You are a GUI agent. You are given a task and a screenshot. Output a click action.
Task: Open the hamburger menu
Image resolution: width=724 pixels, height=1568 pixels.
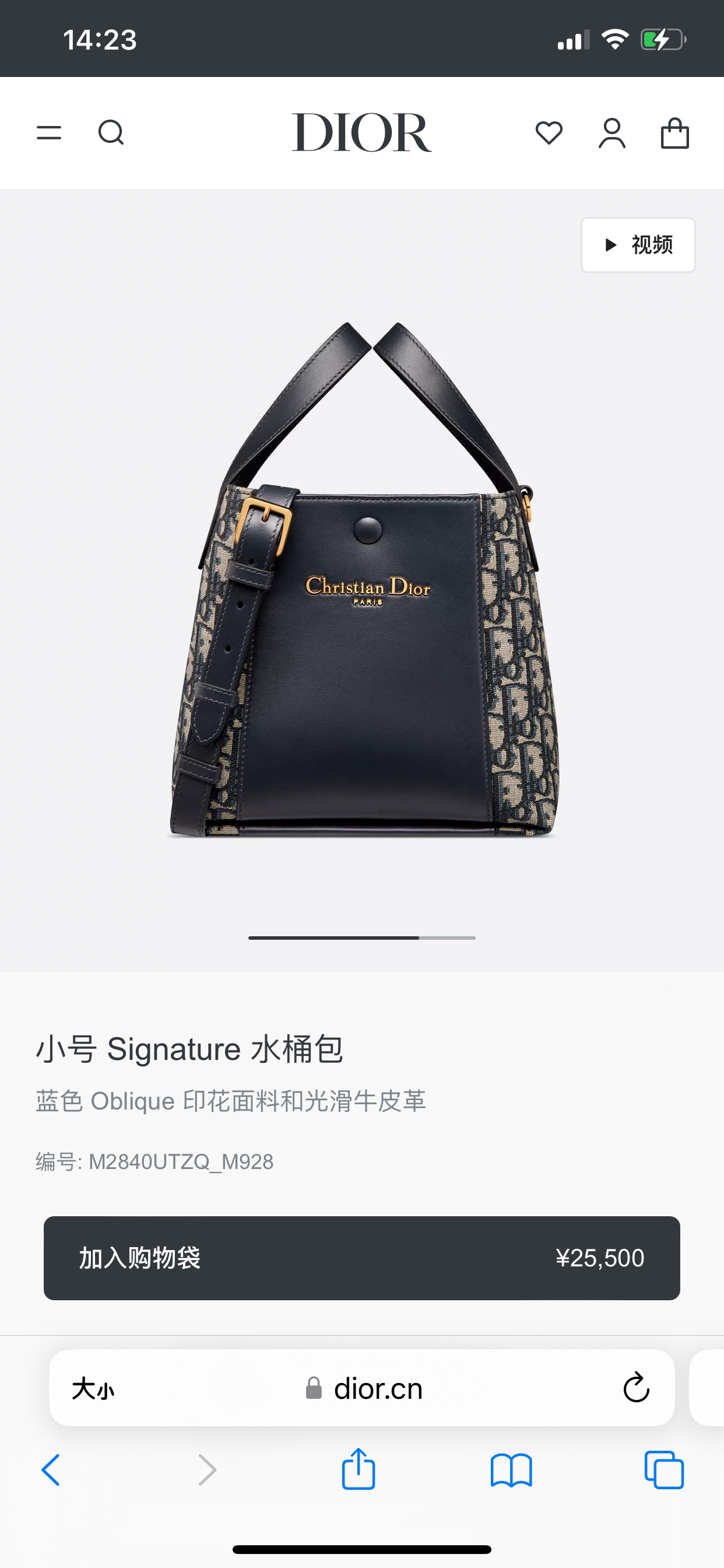48,132
